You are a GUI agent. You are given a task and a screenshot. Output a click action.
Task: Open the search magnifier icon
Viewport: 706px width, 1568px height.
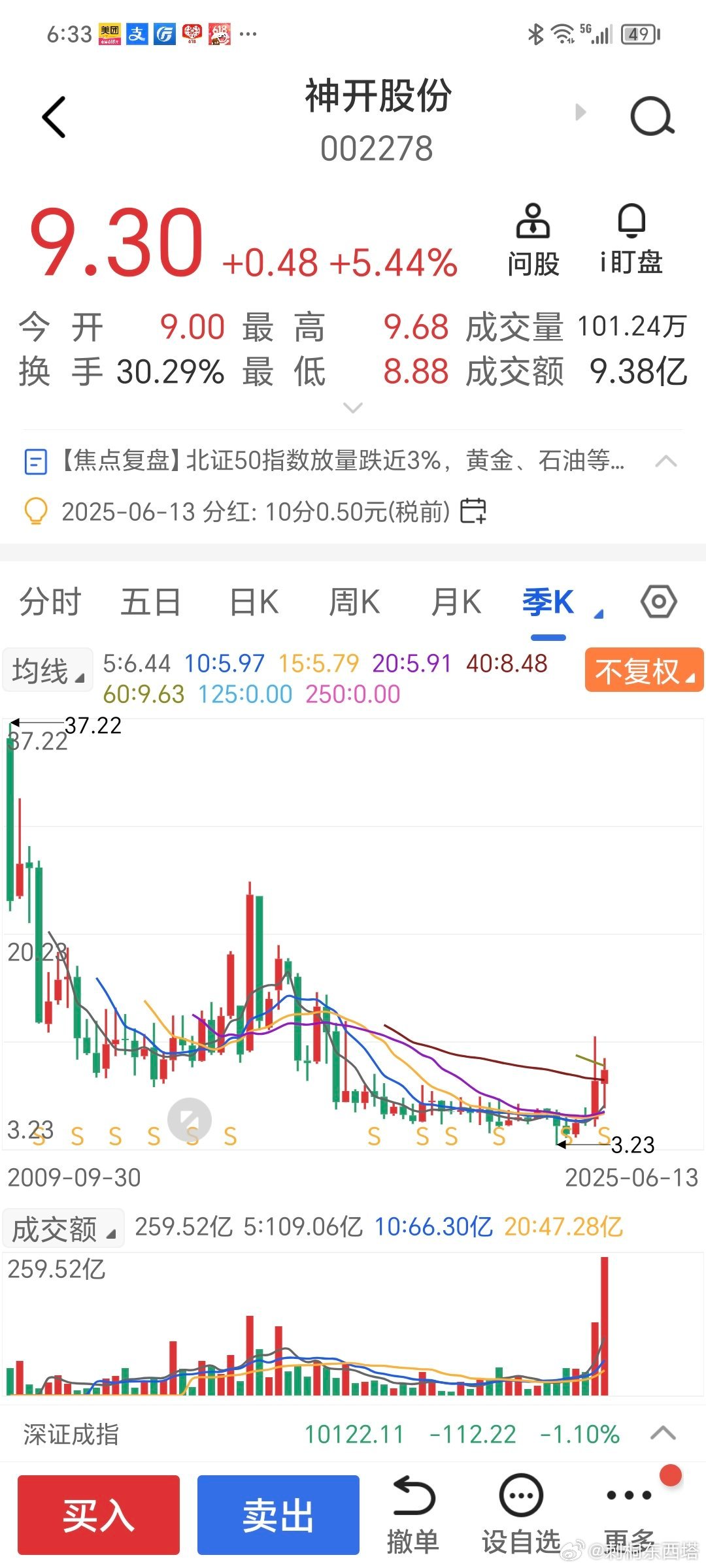click(x=652, y=115)
